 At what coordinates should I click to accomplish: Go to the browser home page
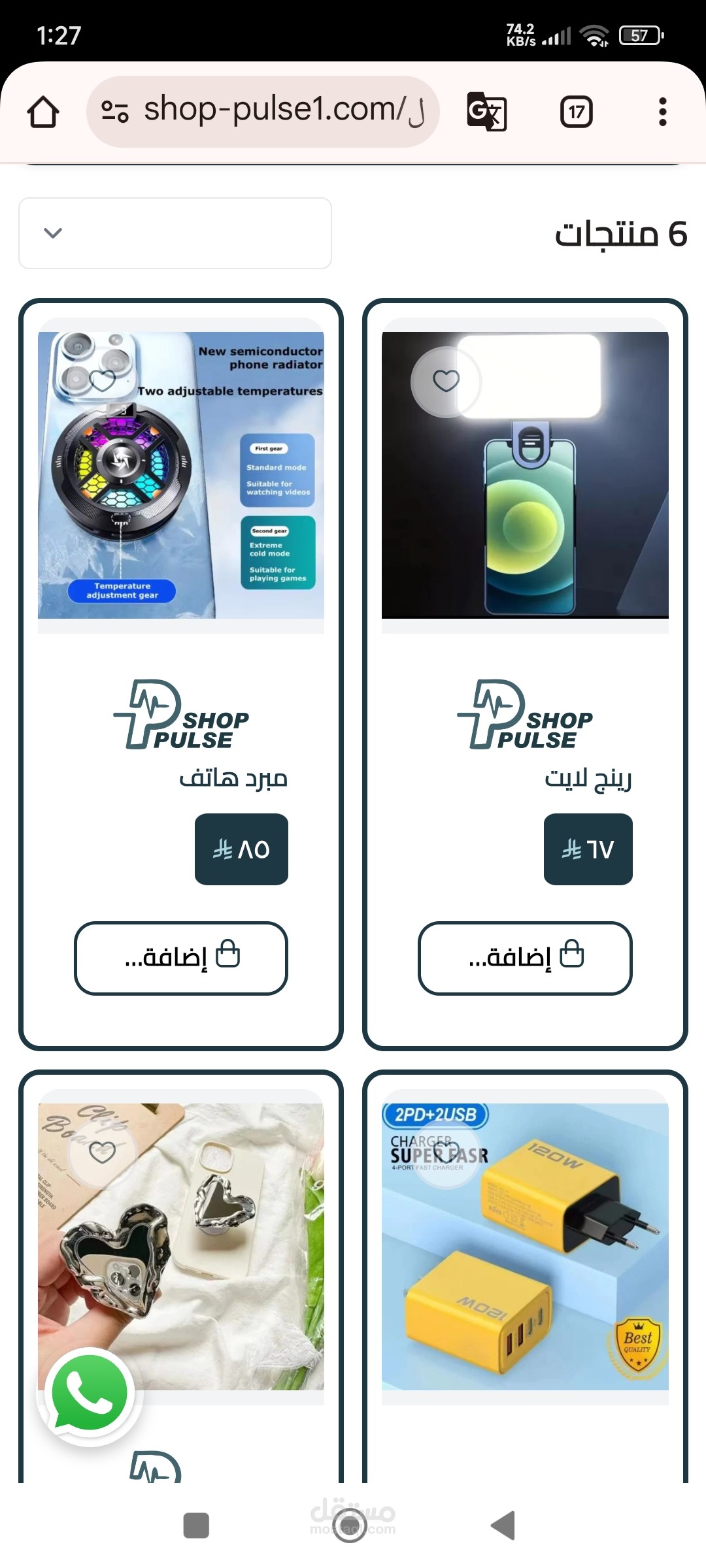click(x=43, y=112)
